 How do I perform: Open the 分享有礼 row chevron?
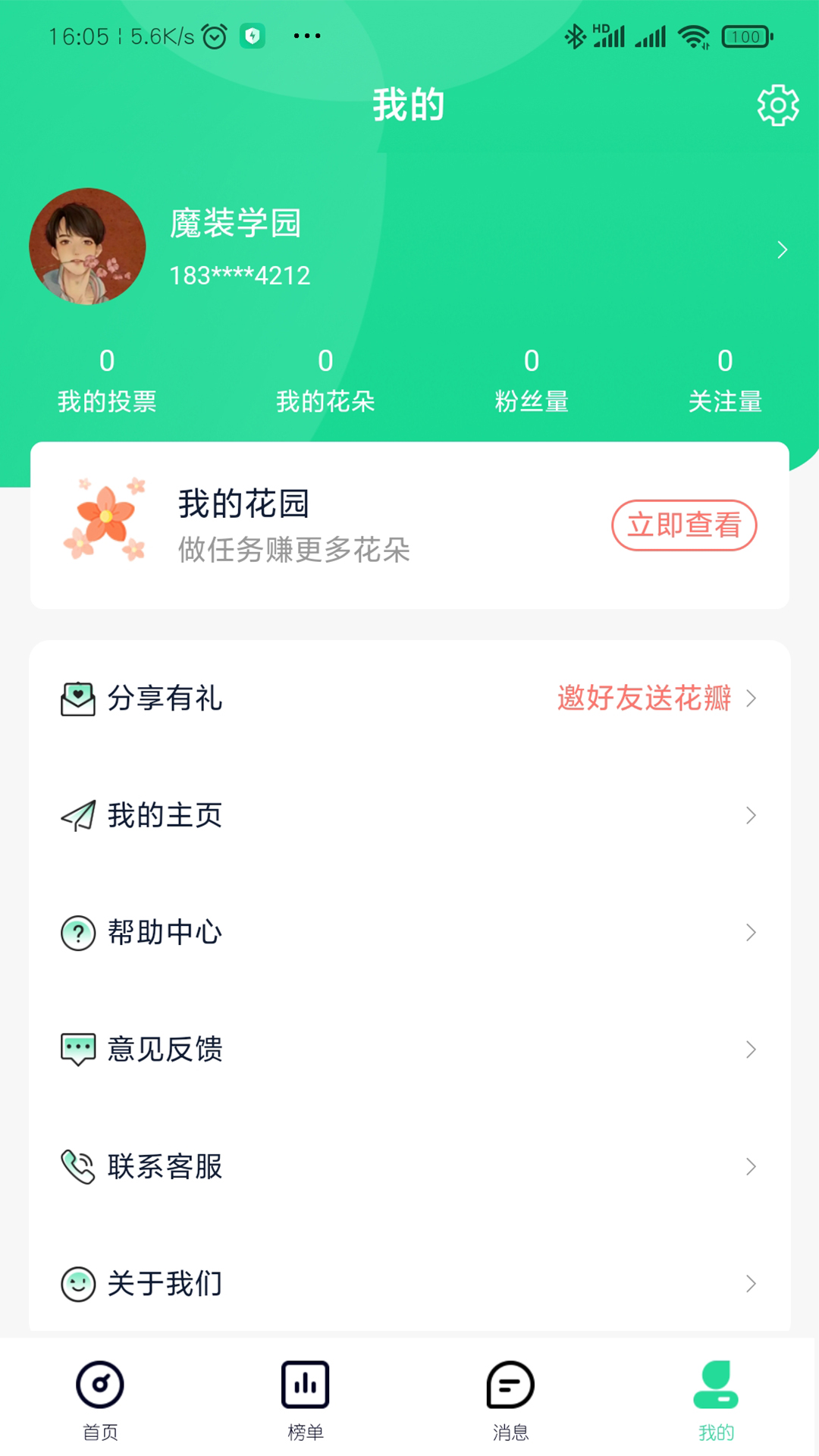pyautogui.click(x=752, y=699)
